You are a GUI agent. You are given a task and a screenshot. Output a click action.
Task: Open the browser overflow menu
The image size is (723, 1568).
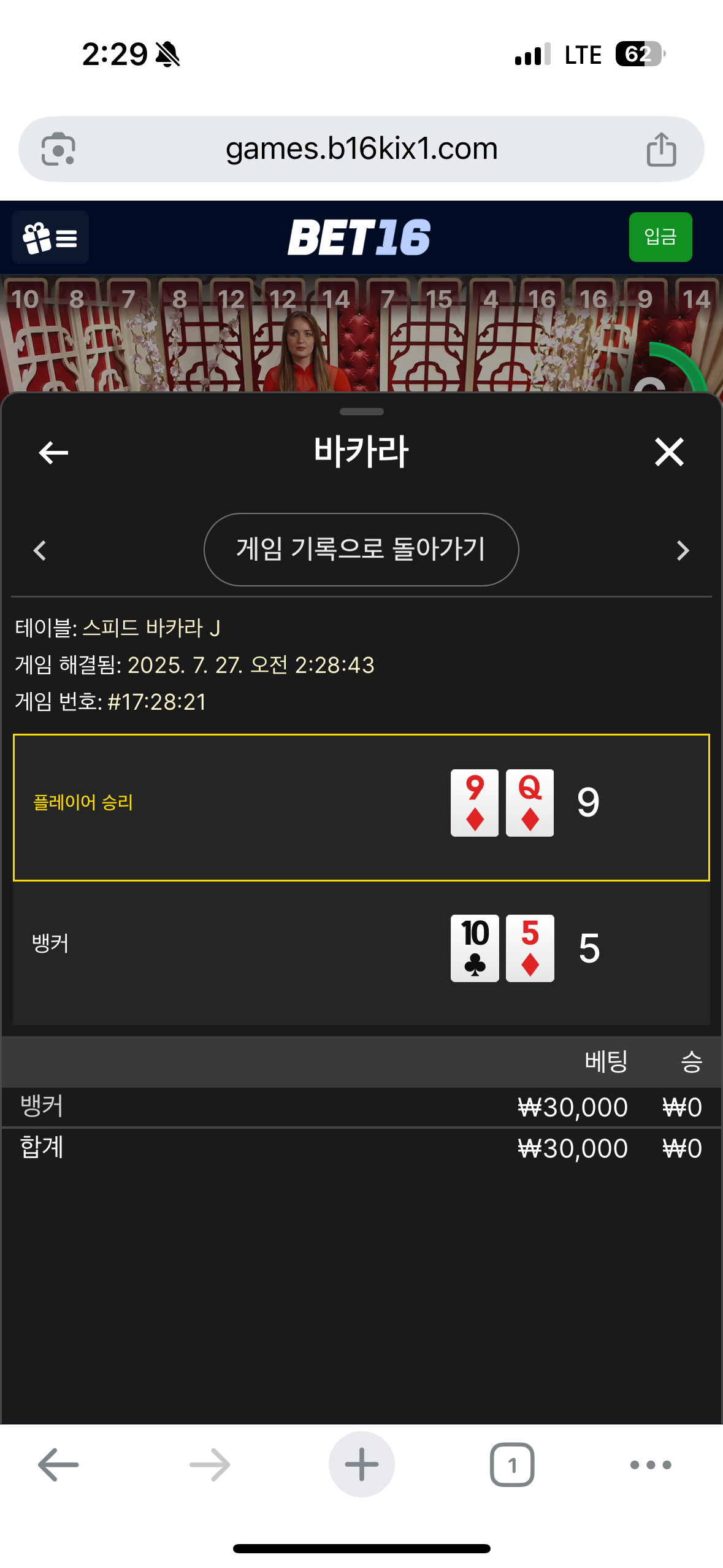tap(651, 1465)
